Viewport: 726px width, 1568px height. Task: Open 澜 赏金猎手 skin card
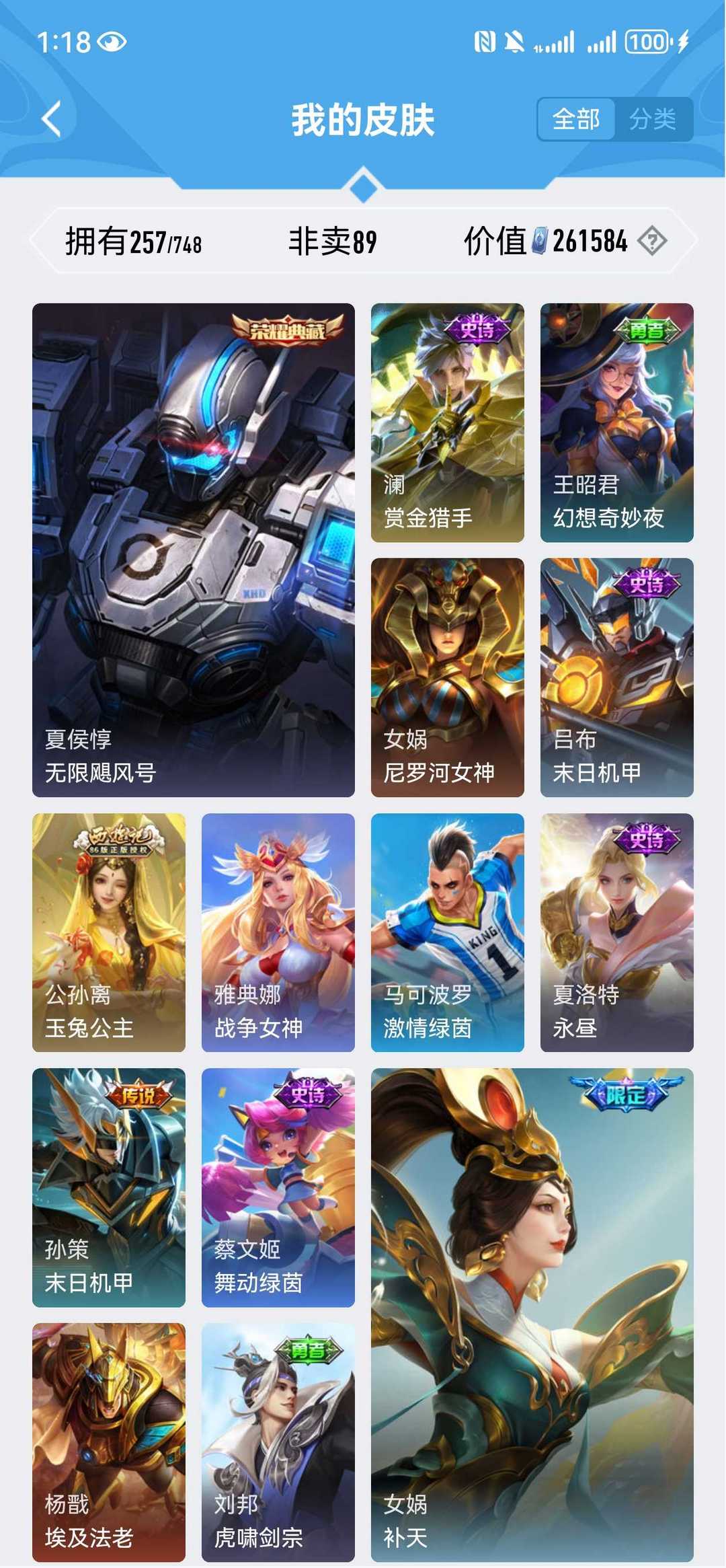(447, 422)
